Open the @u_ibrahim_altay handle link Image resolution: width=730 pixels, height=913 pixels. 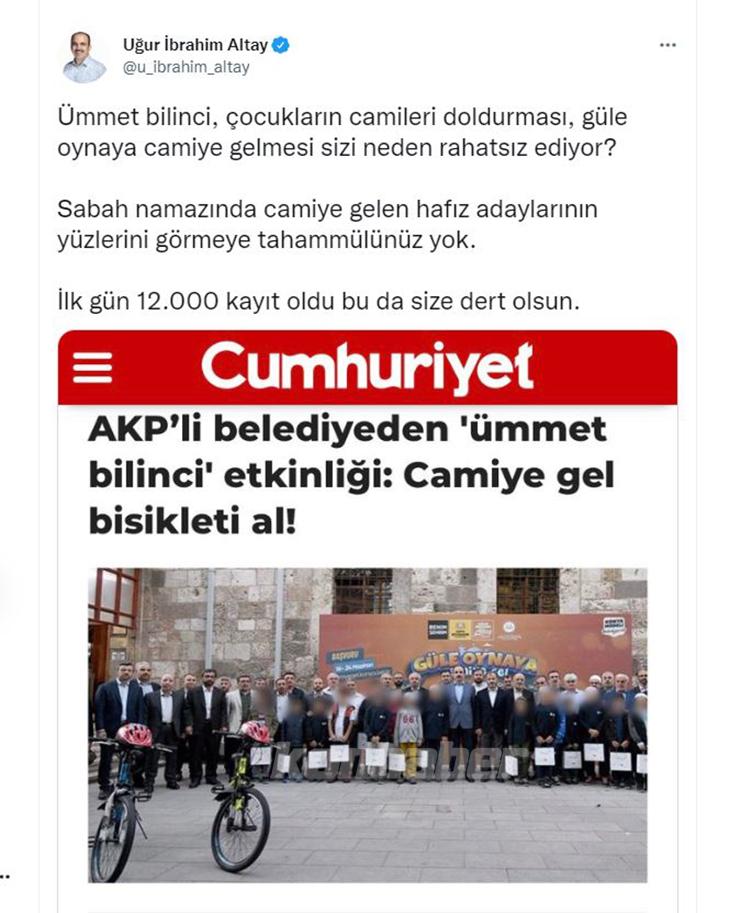[x=185, y=68]
